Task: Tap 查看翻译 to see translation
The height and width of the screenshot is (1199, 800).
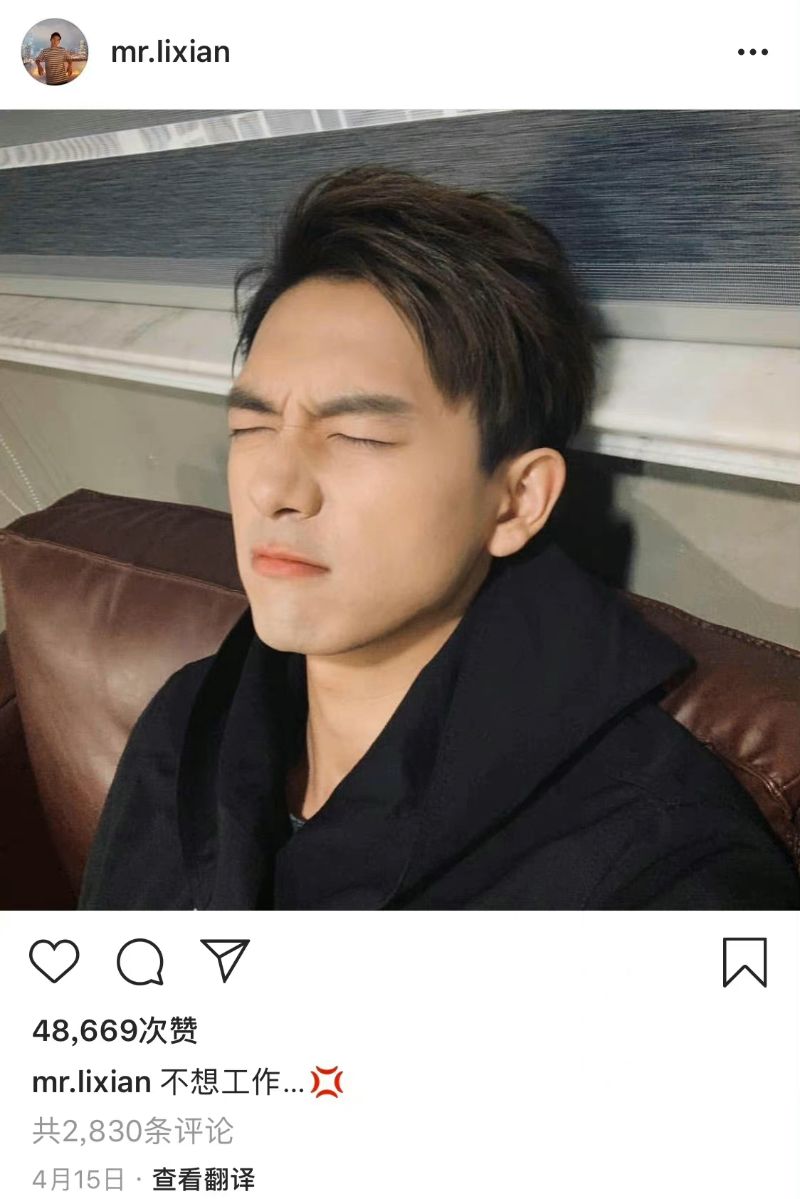Action: (203, 1179)
